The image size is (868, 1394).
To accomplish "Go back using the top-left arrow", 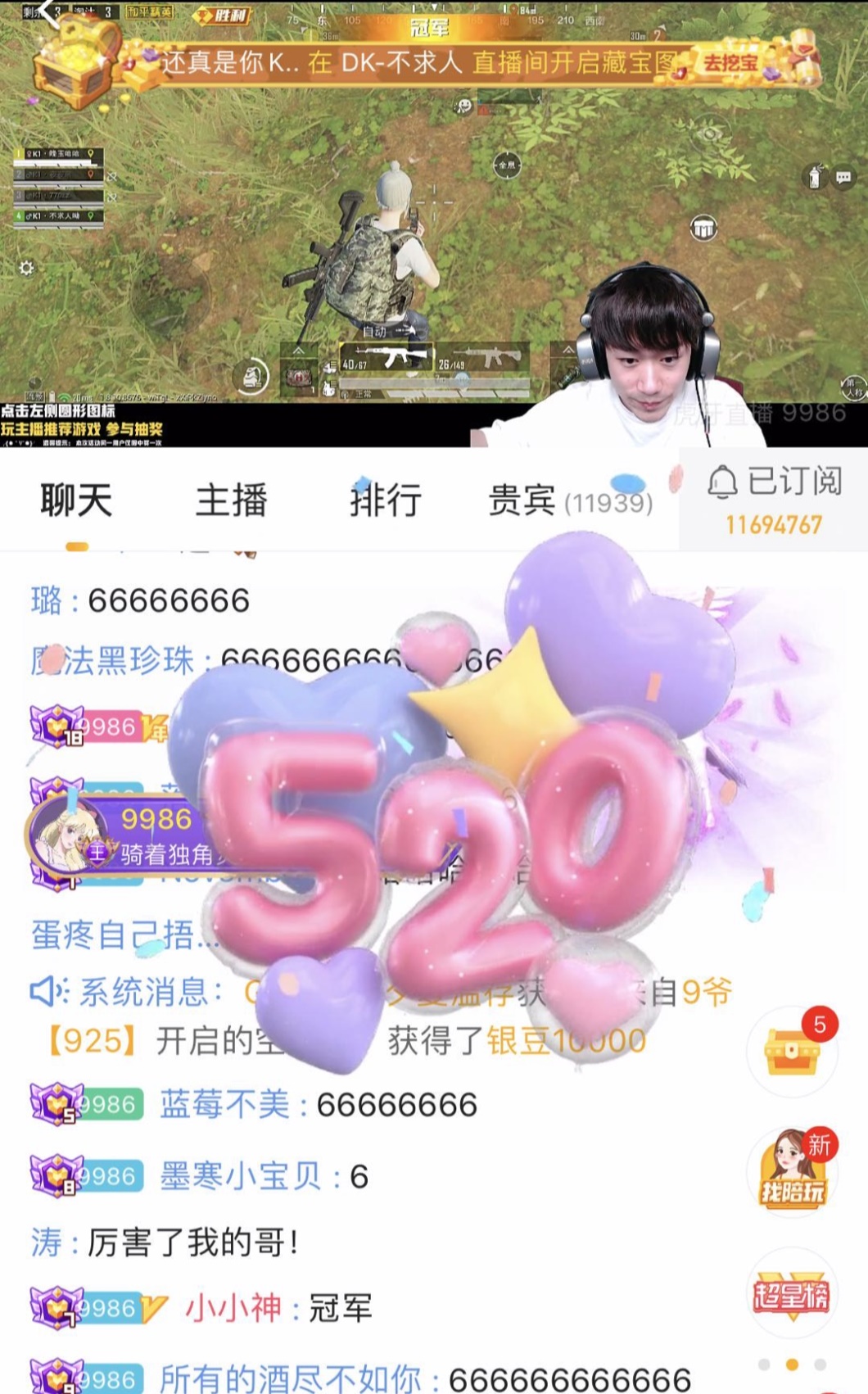I will [x=49, y=12].
